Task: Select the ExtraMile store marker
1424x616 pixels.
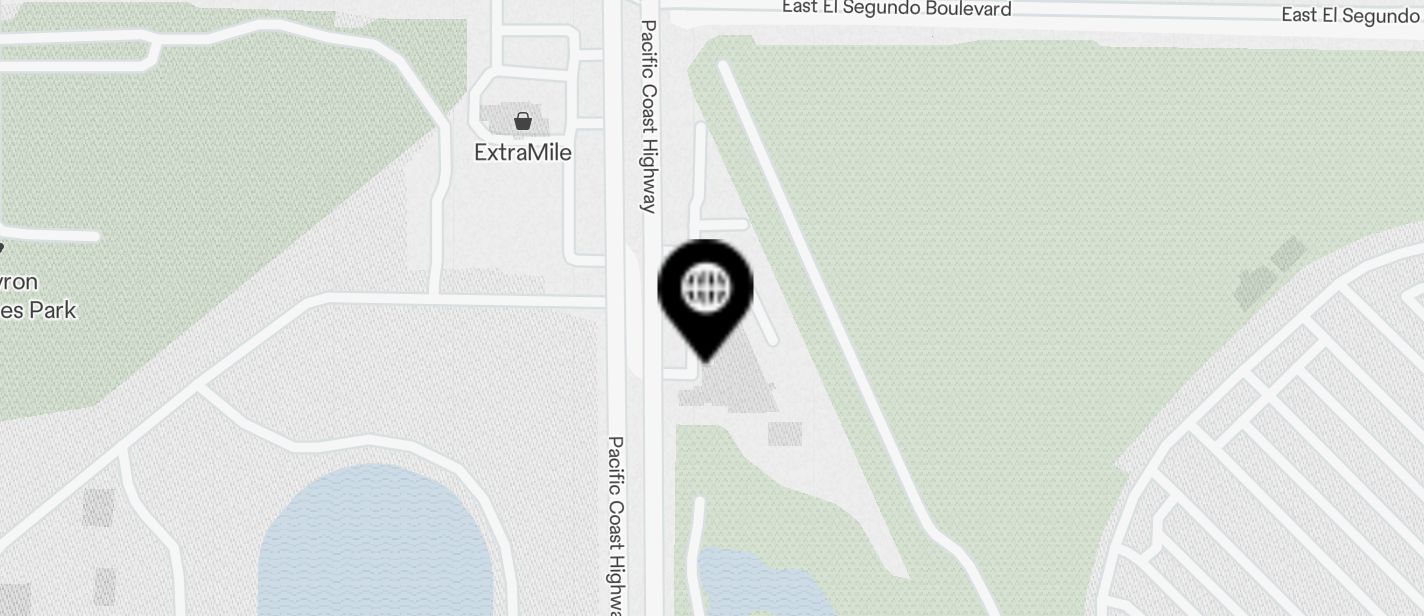Action: (522, 123)
